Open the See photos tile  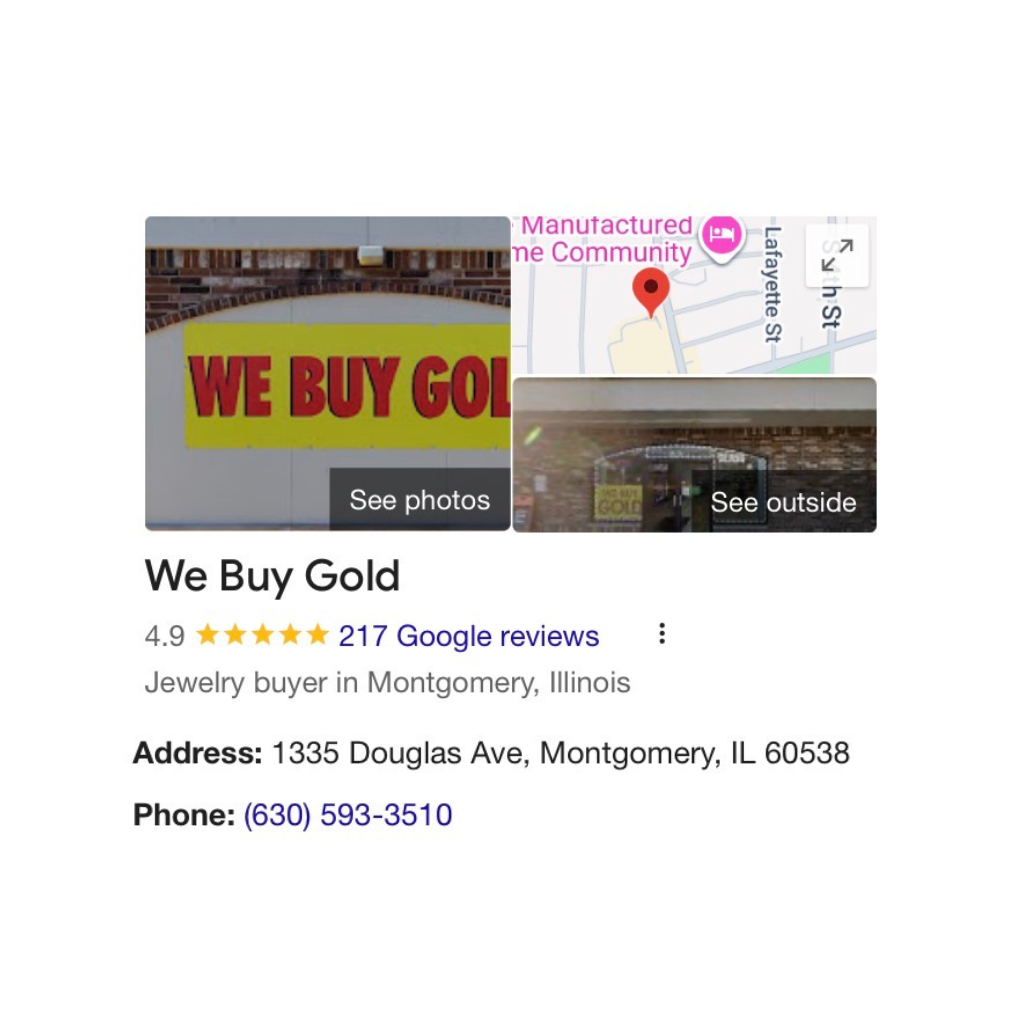tap(419, 500)
